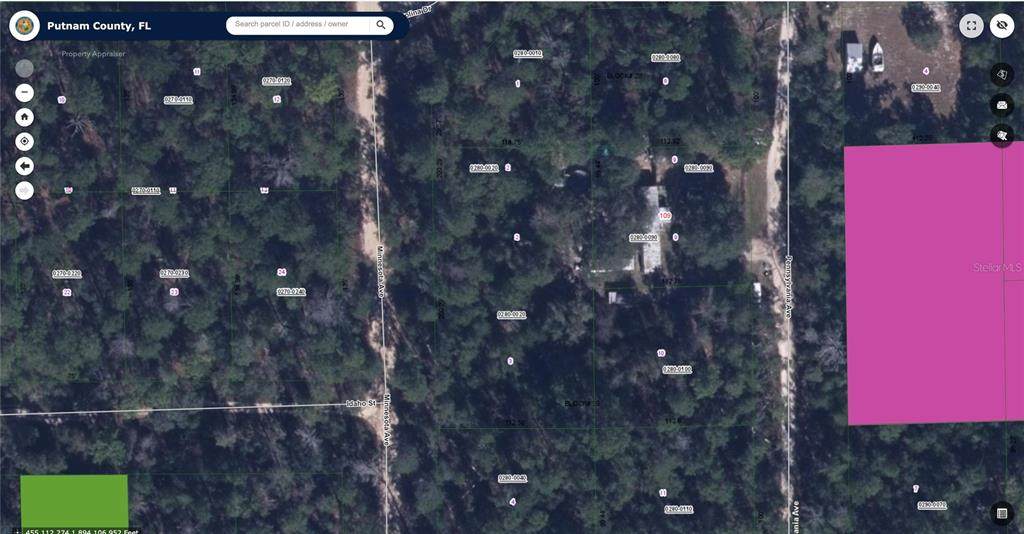Toggle the crossed-eye visibility button

click(x=1001, y=26)
